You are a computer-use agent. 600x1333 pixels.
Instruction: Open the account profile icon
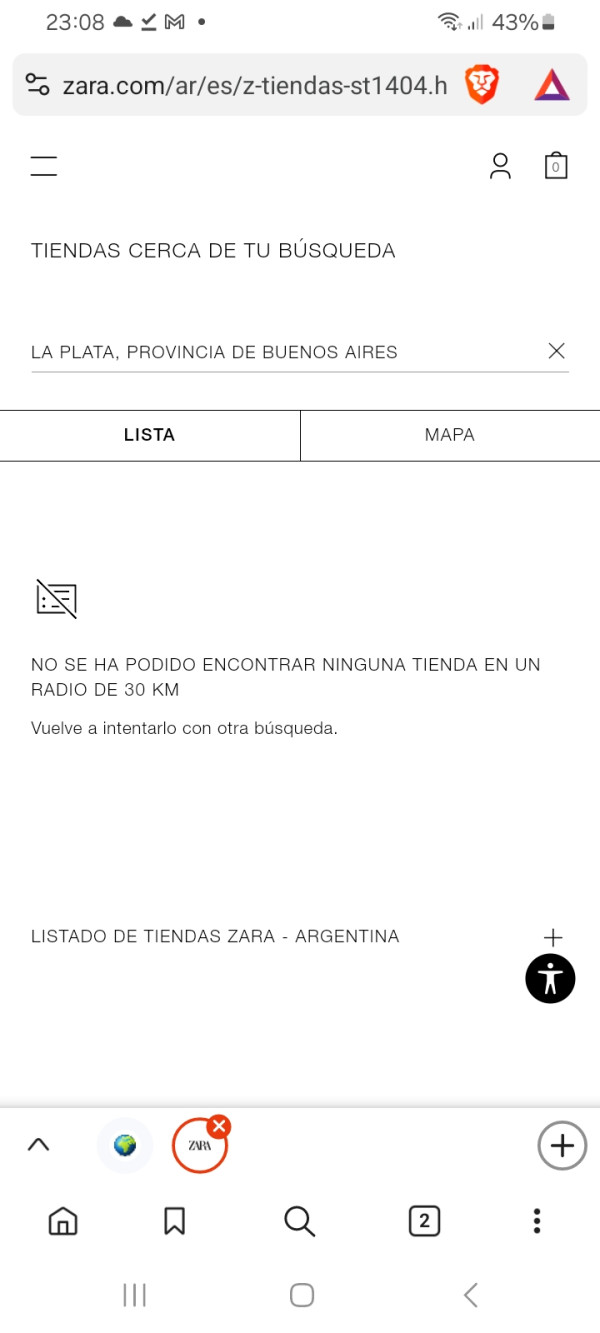(x=500, y=167)
